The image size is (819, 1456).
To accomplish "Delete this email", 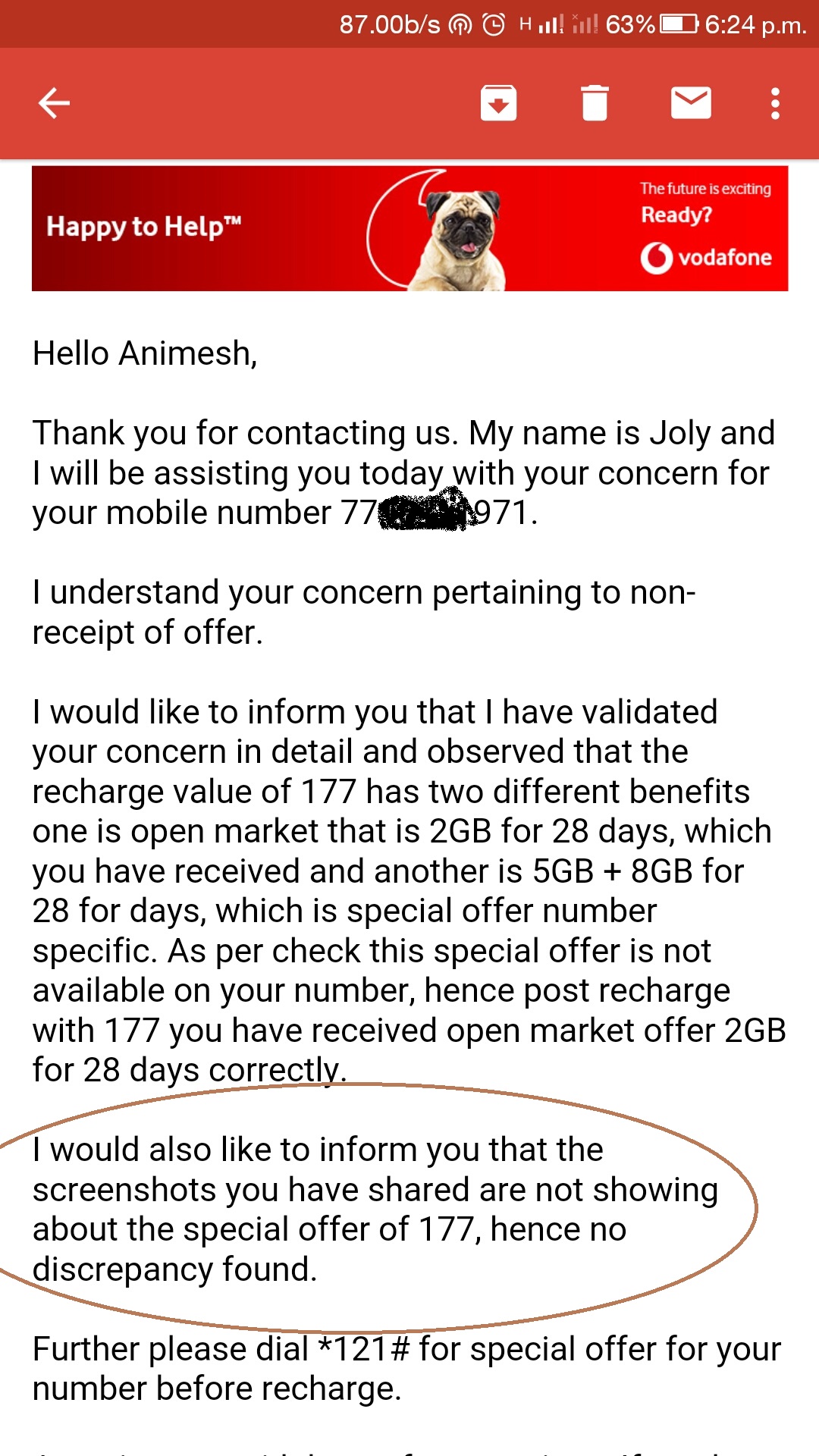I will [595, 103].
